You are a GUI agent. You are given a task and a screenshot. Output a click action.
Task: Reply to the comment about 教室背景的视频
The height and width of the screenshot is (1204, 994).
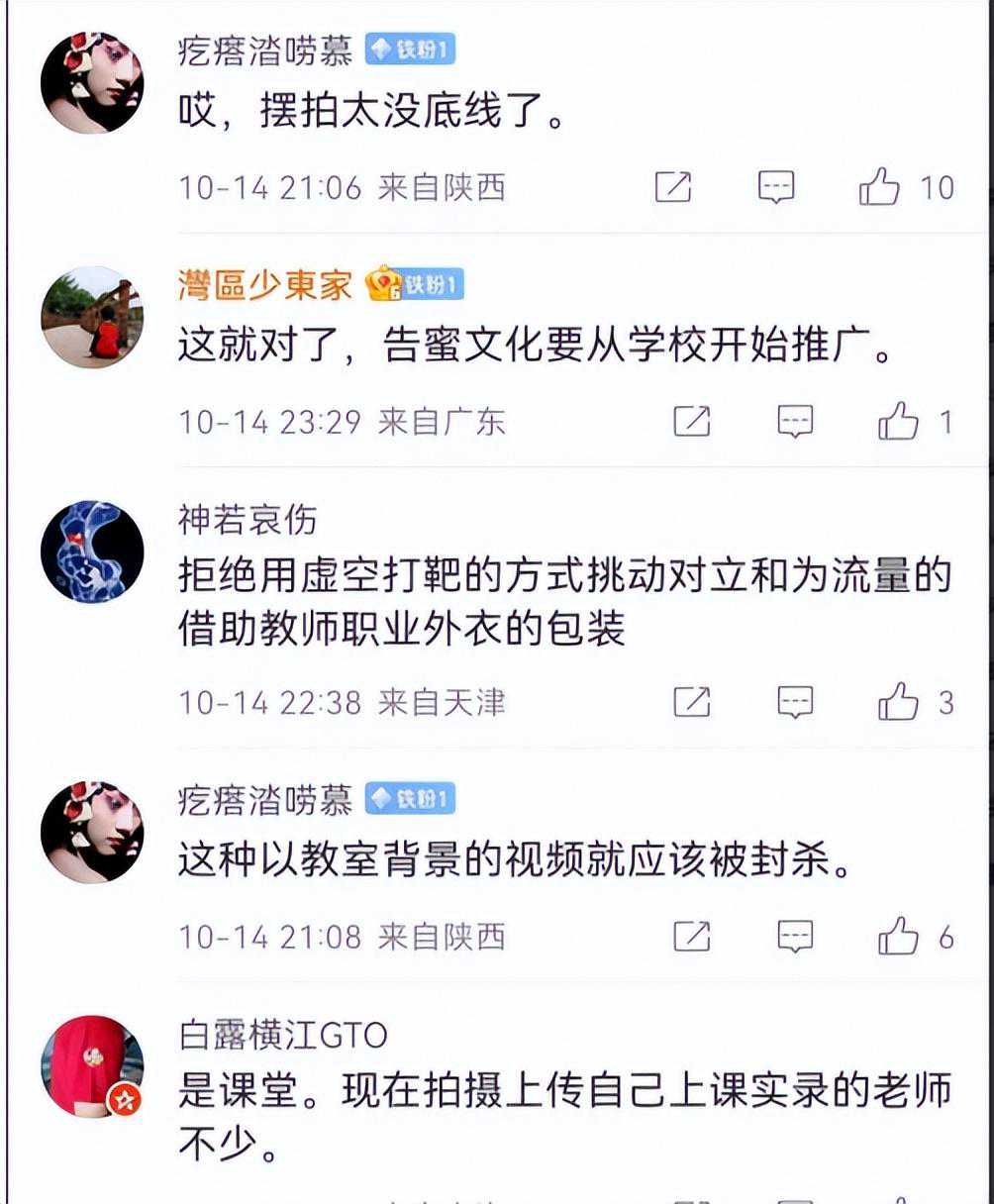(795, 936)
